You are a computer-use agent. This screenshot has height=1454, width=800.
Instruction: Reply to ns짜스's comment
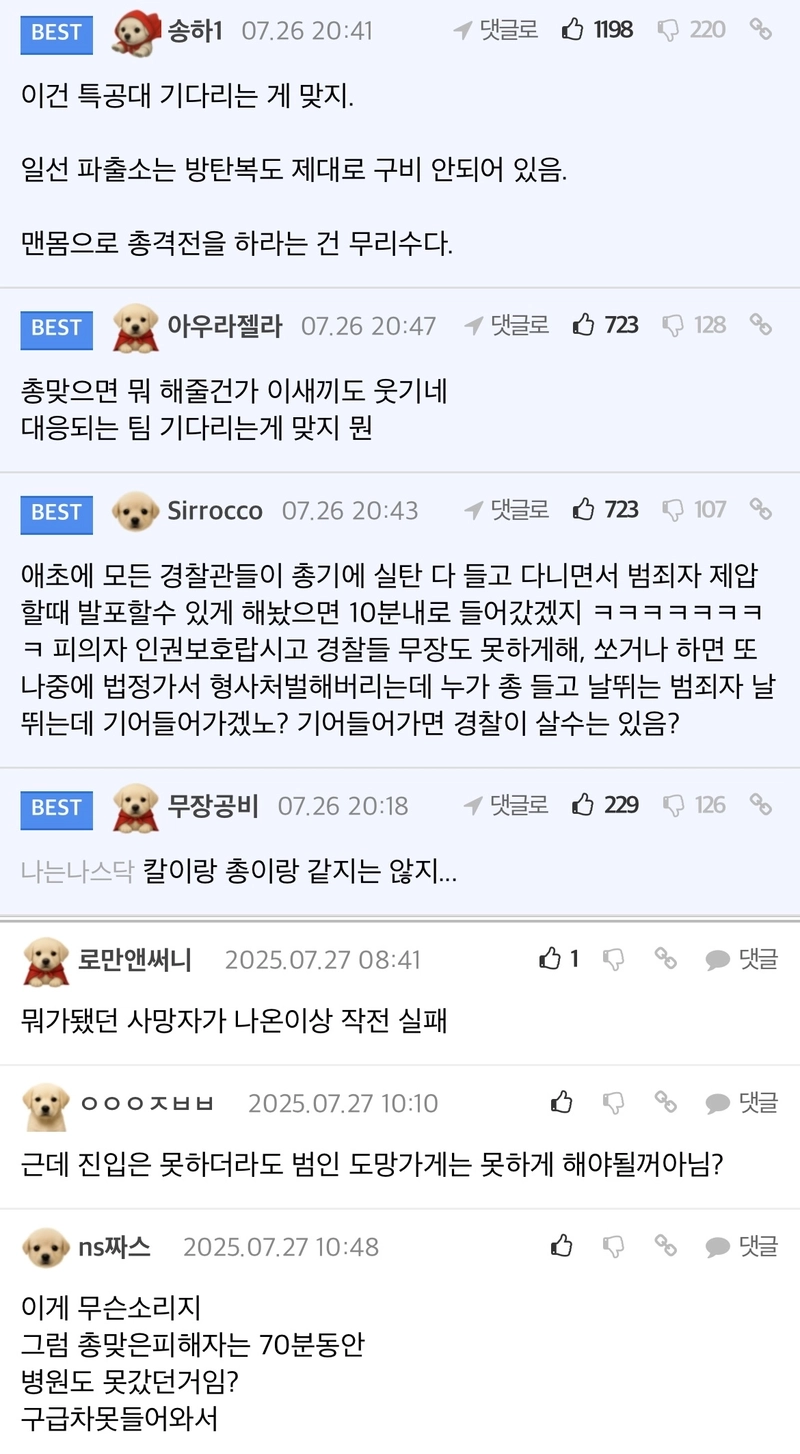(742, 1246)
